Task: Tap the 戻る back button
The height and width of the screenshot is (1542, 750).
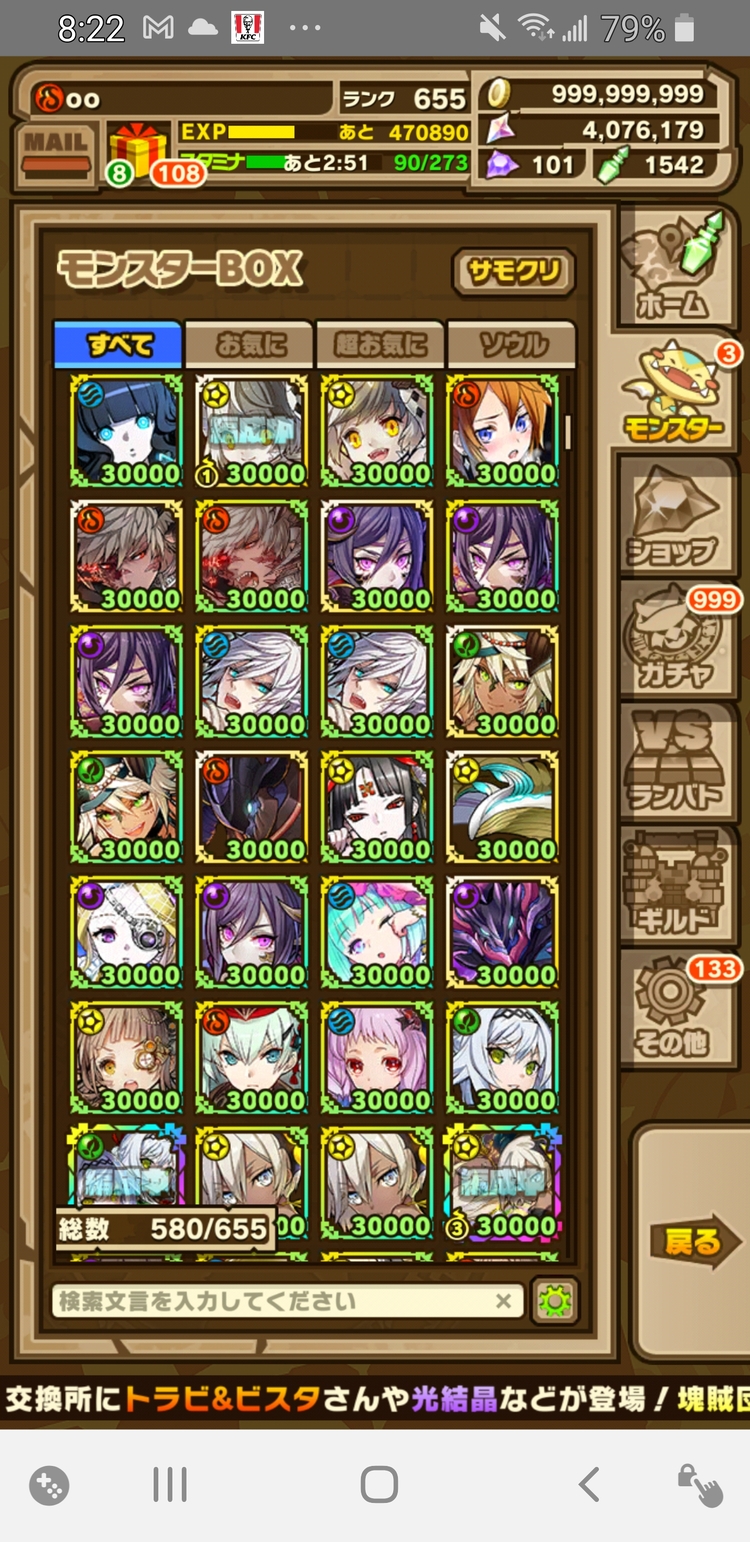Action: coord(692,1242)
